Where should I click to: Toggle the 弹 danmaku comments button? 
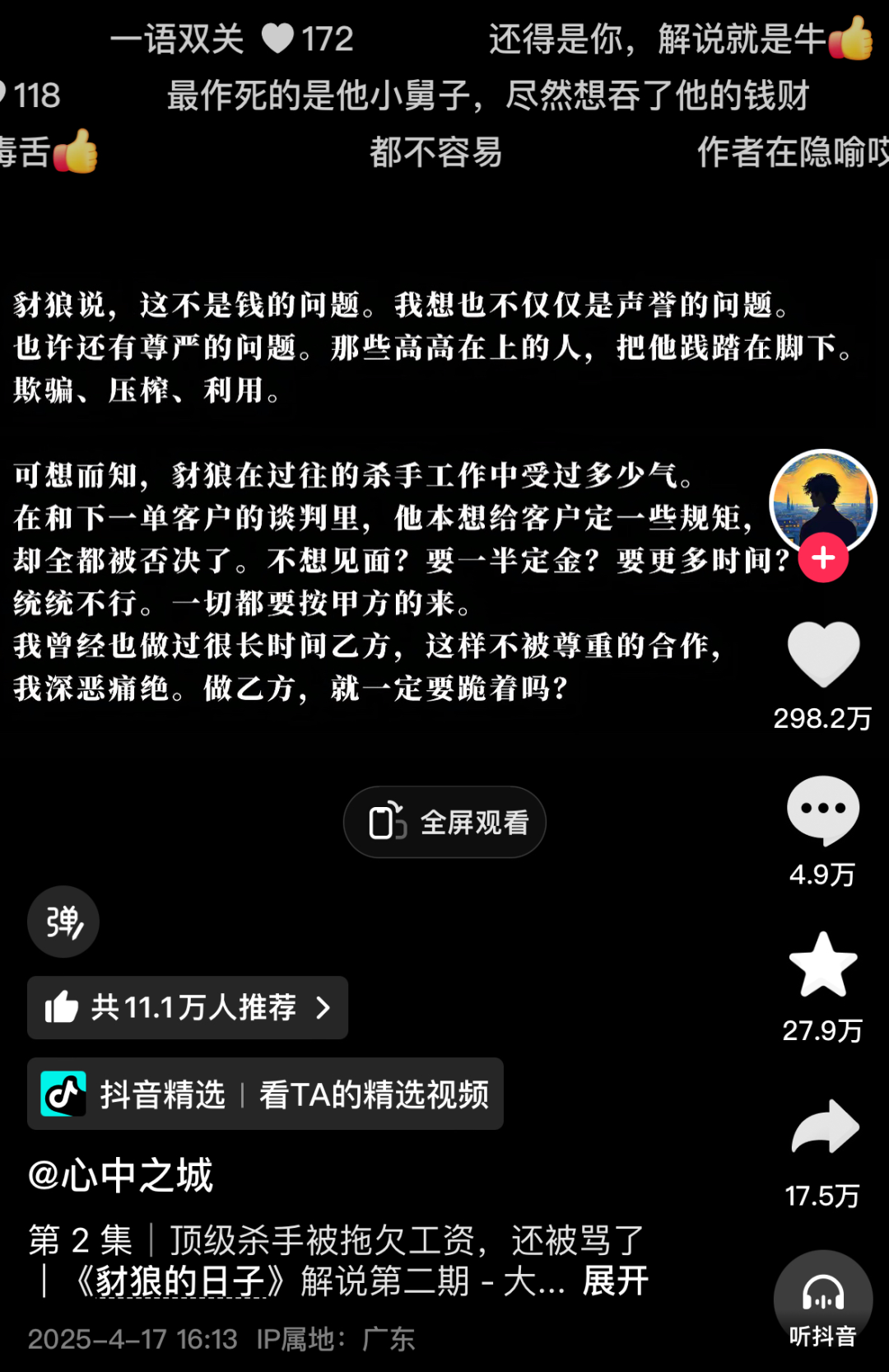pos(63,922)
